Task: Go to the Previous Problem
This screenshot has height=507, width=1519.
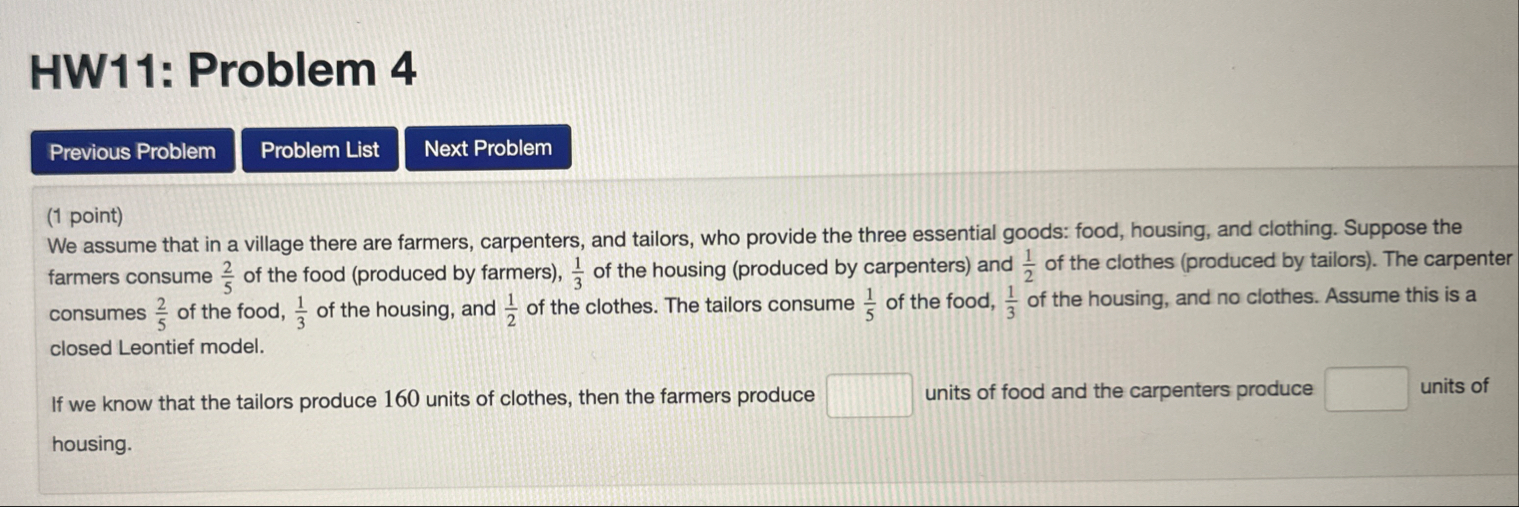Action: click(133, 152)
